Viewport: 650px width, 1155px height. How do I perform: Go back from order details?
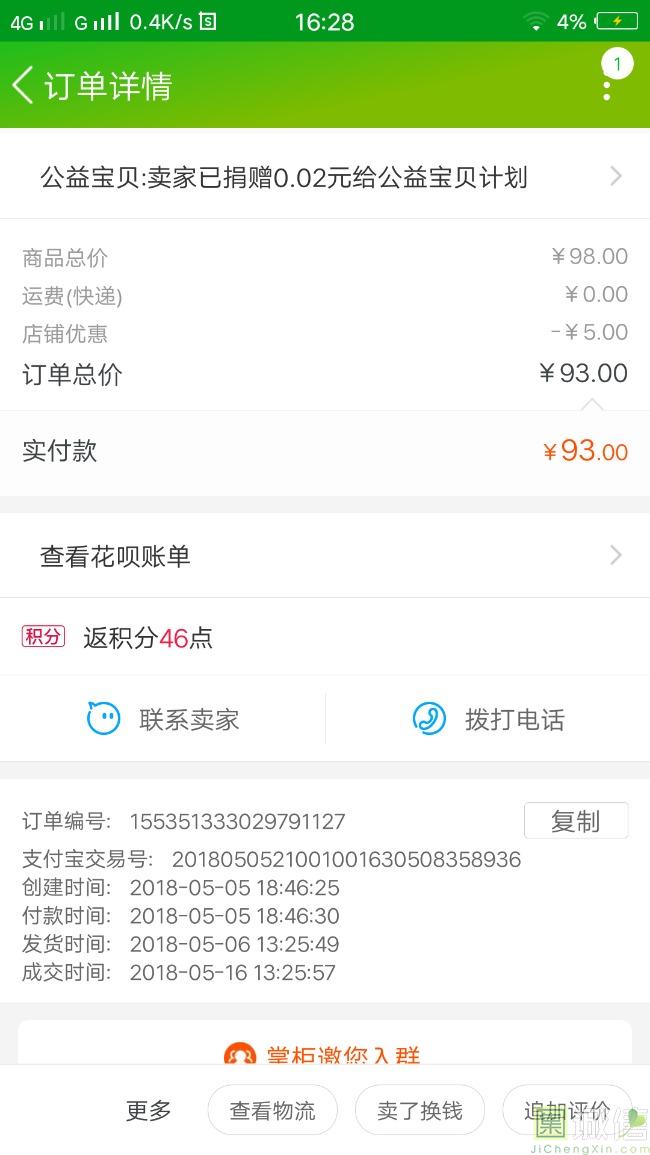coord(24,86)
